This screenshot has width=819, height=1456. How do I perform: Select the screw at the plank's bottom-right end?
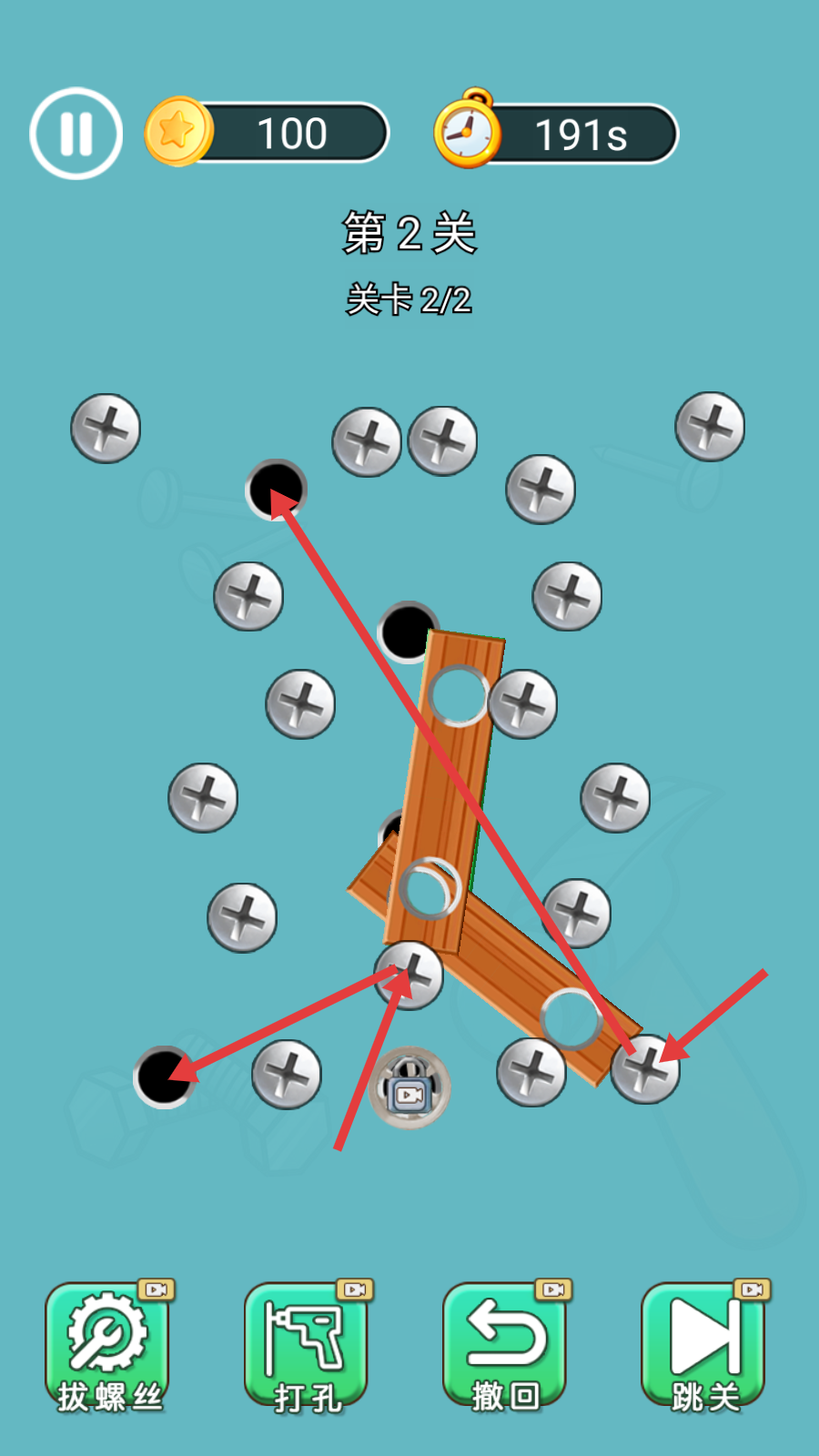point(644,1069)
